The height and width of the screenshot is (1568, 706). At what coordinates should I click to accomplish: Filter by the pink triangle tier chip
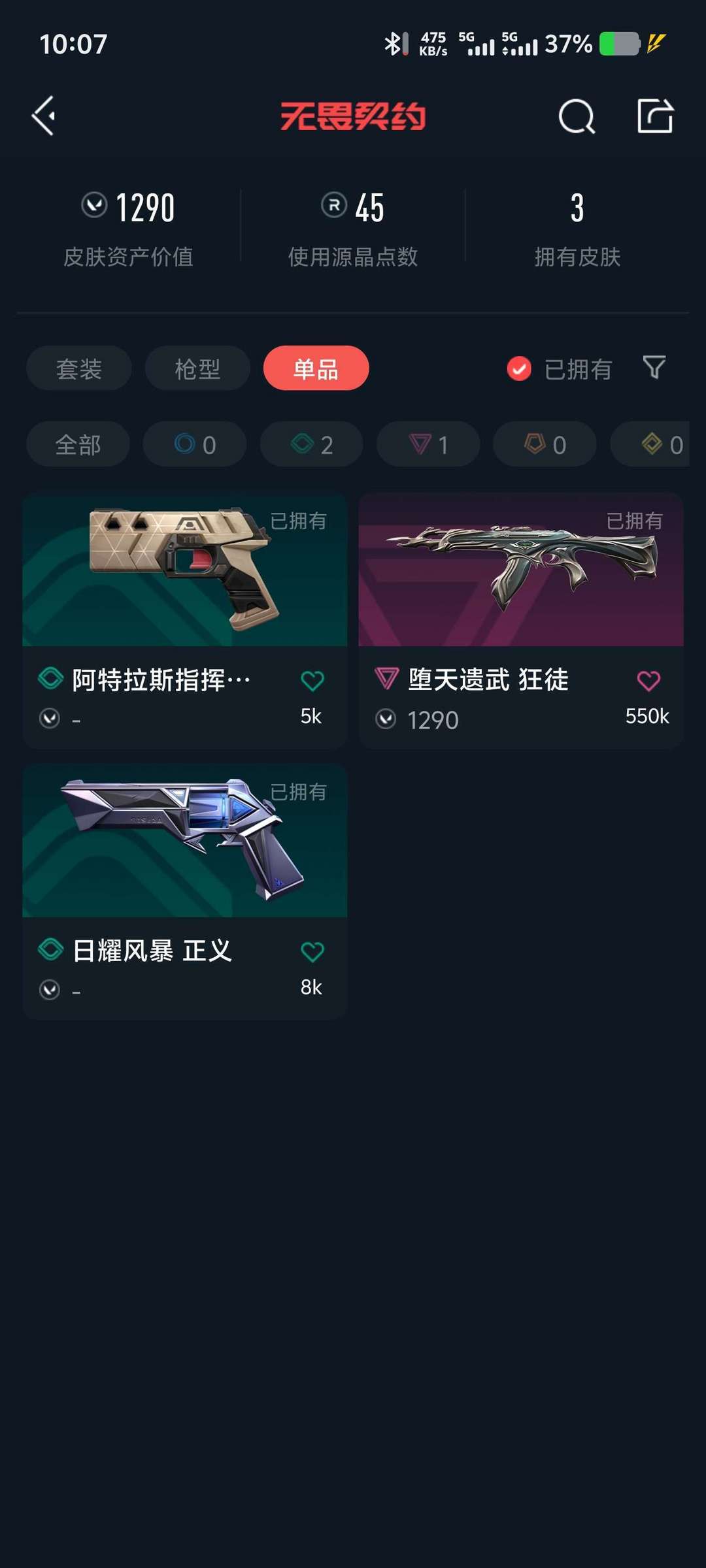428,444
